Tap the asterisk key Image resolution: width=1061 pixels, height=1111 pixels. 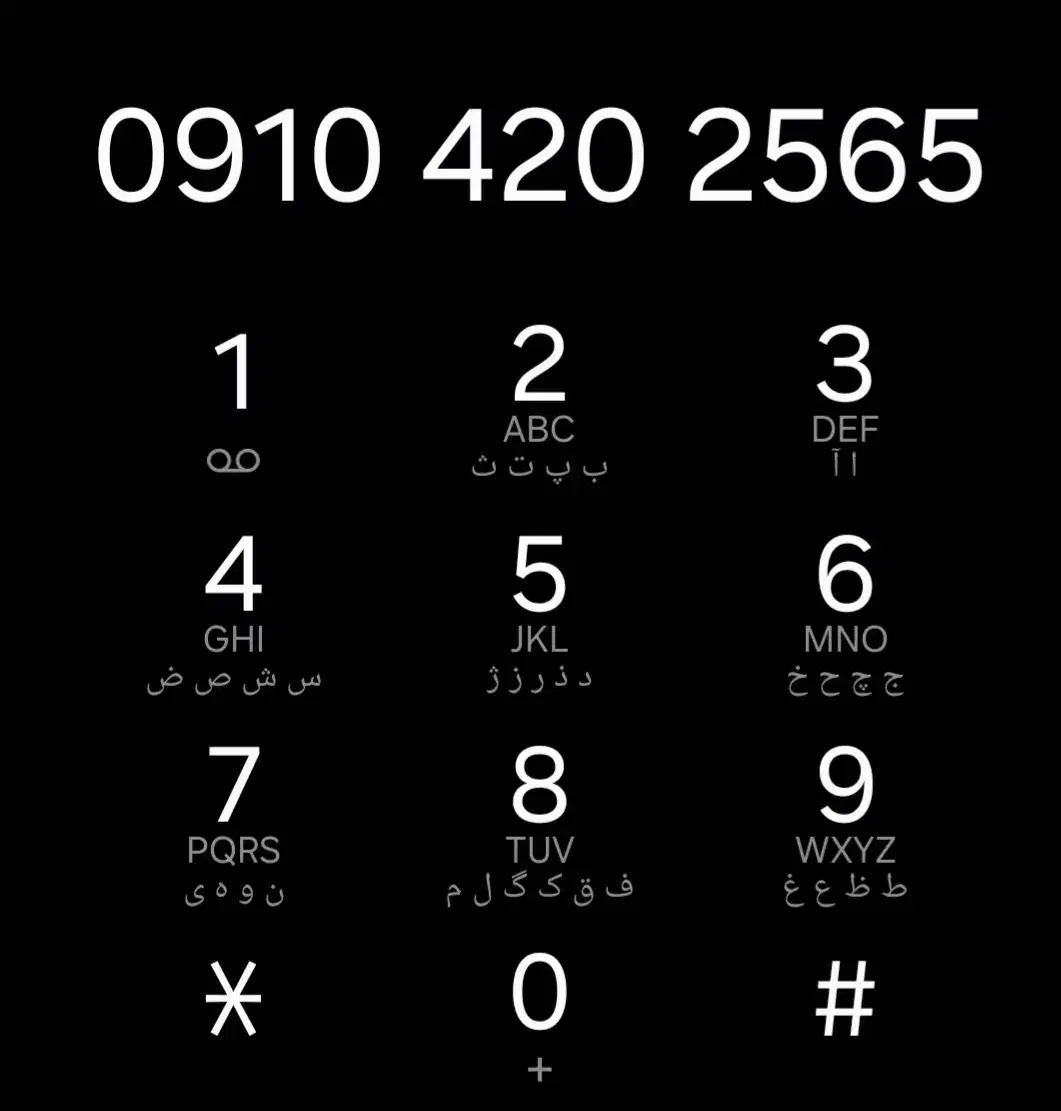233,998
